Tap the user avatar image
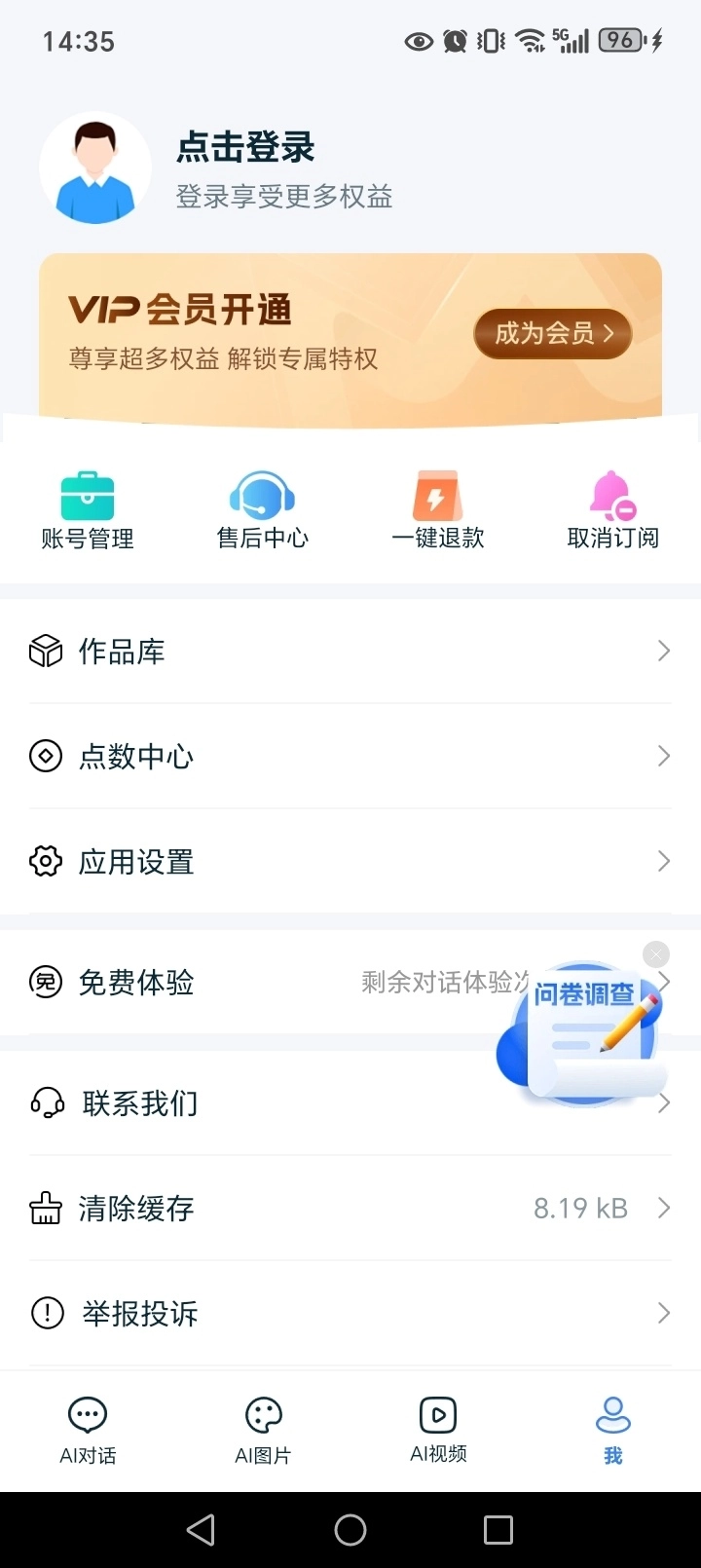Screen dimensions: 701x1568 click(x=94, y=168)
